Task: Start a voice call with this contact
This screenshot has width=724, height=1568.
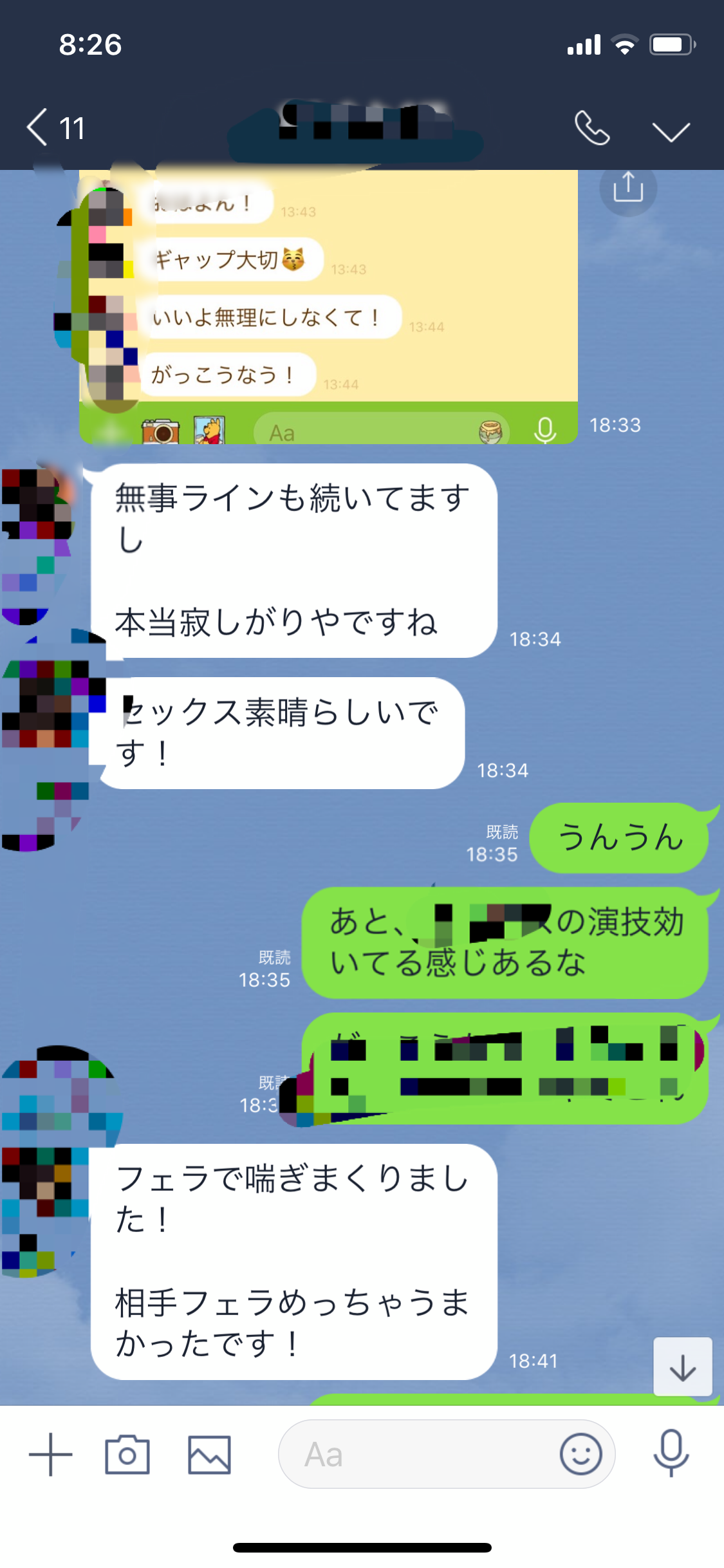Action: (x=591, y=128)
